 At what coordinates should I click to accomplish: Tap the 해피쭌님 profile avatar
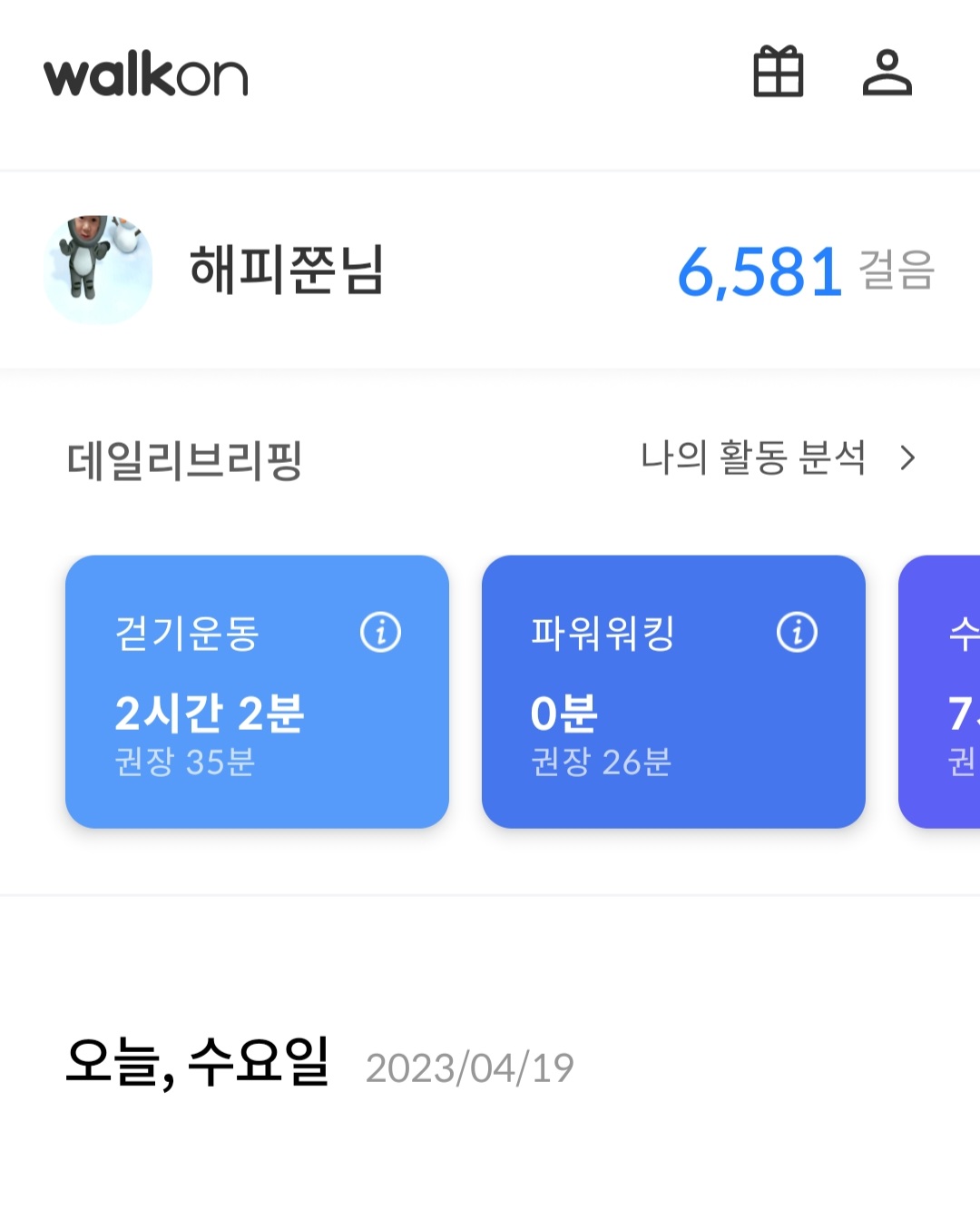tap(98, 270)
